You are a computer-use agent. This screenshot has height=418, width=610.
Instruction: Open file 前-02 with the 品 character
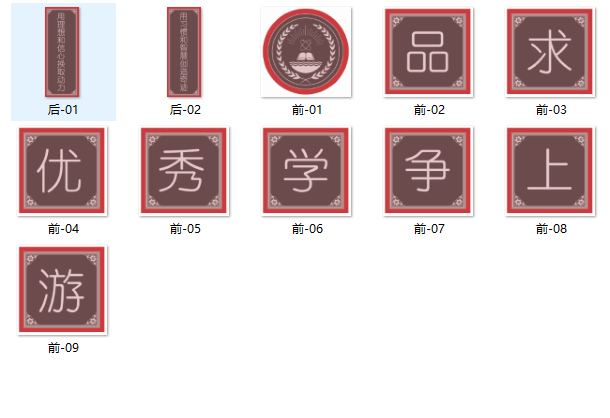click(x=429, y=53)
